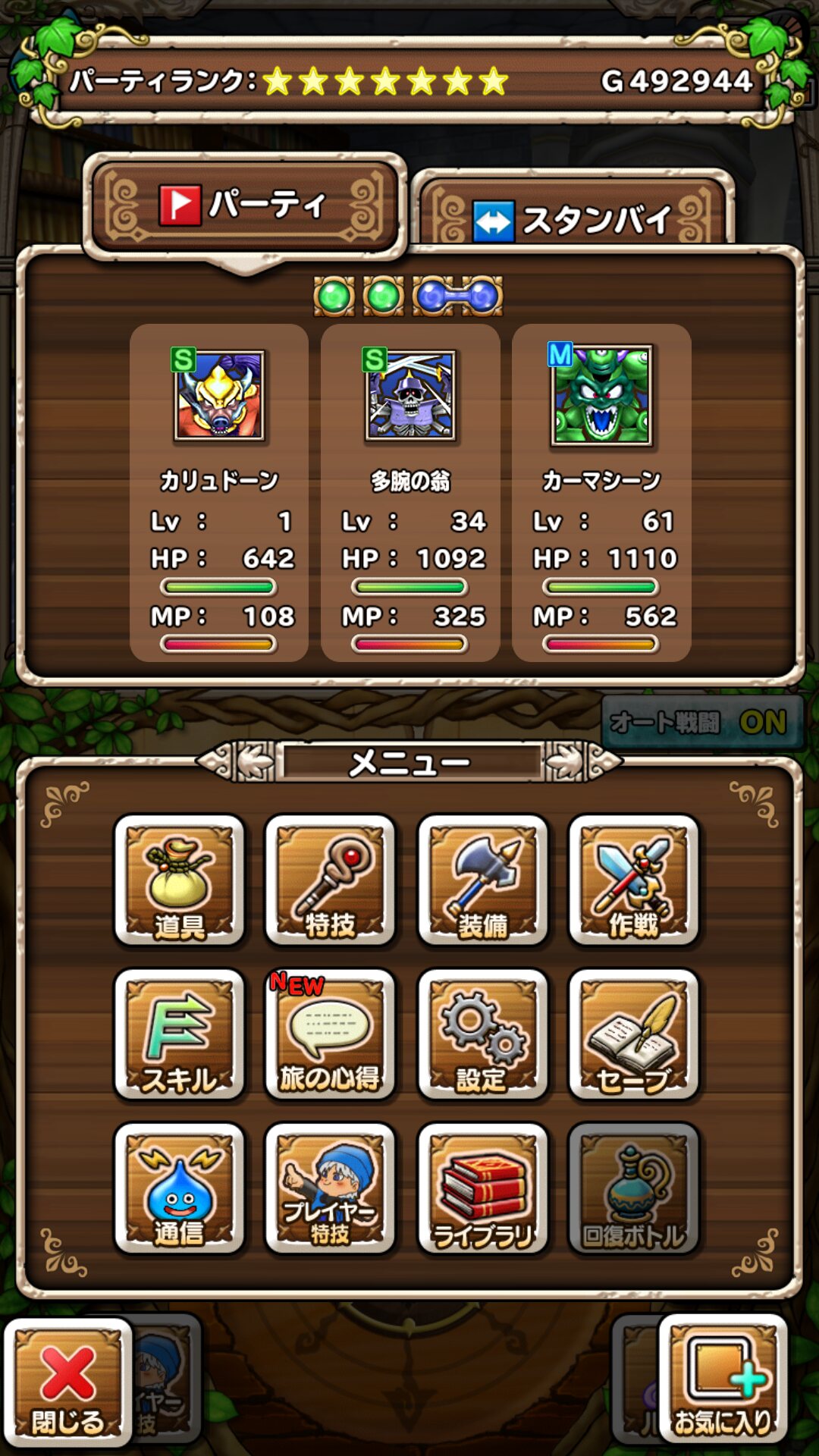819x1456 pixels.
Task: Open カリュドーン monster card
Action: click(219, 493)
